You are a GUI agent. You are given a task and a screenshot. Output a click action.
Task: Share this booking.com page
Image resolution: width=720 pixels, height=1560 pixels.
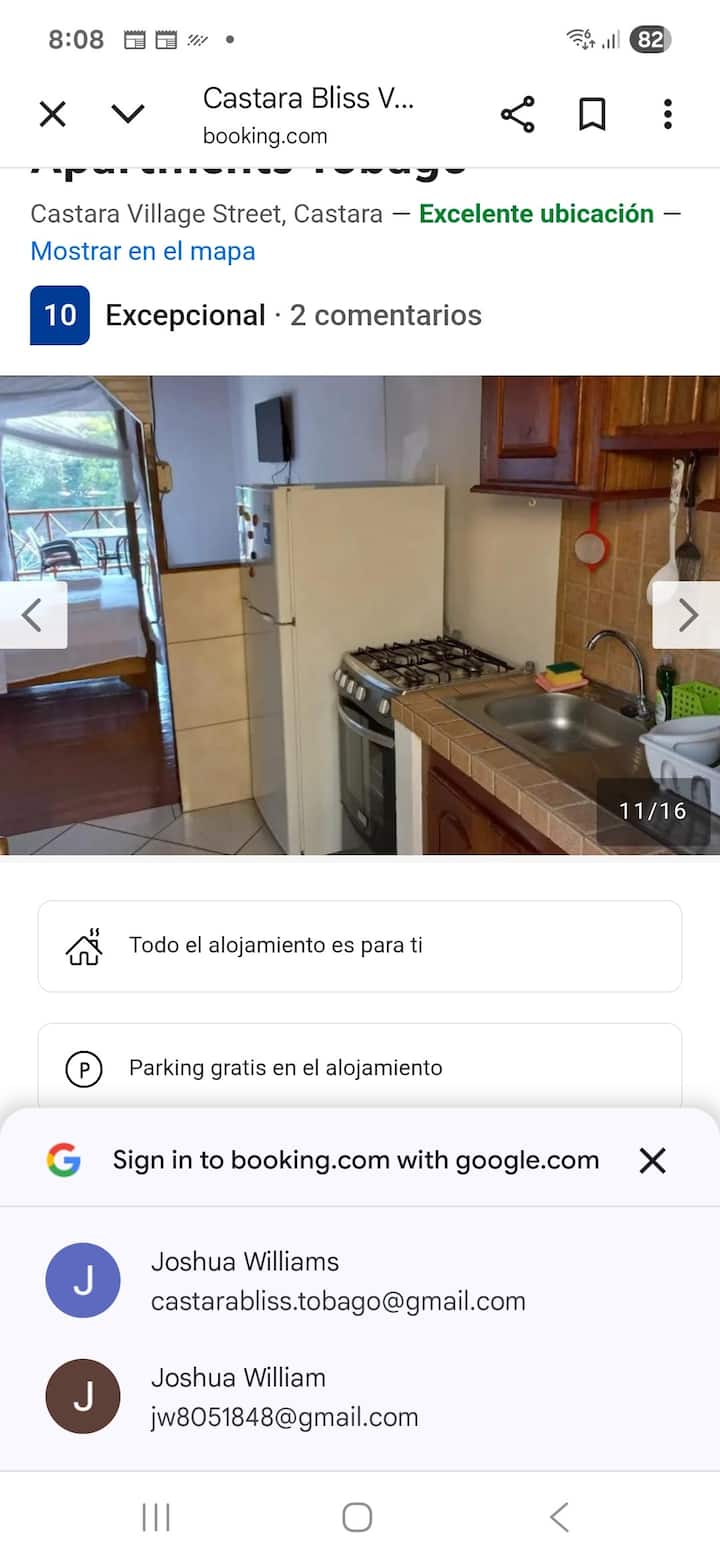click(517, 115)
